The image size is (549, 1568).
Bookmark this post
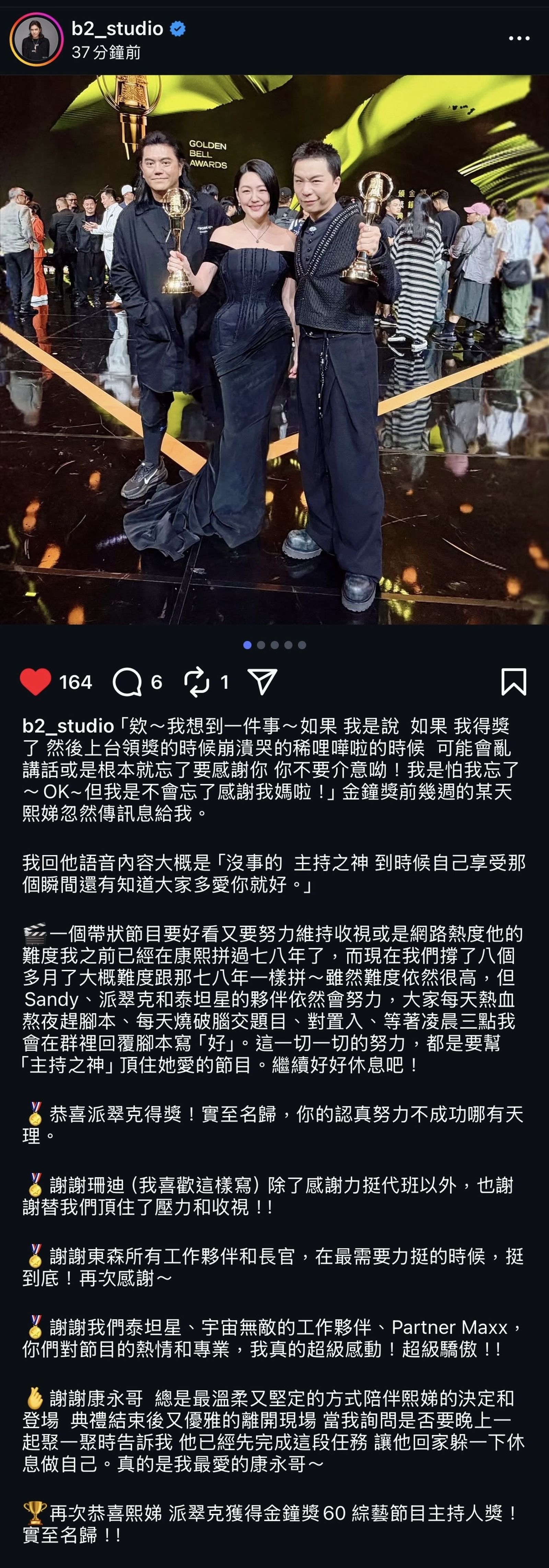[x=513, y=682]
